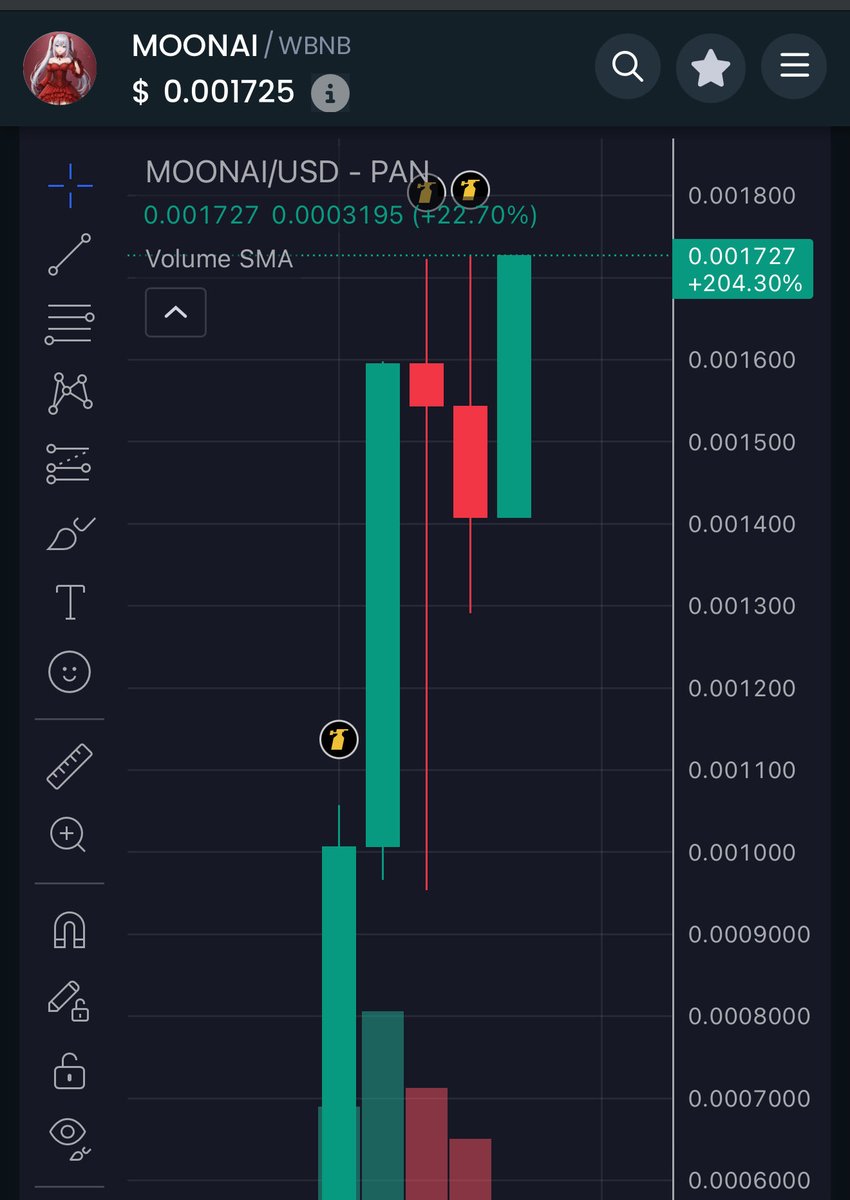Screen dimensions: 850x1200
Task: Select the XABCD pattern tool
Action: [70, 393]
